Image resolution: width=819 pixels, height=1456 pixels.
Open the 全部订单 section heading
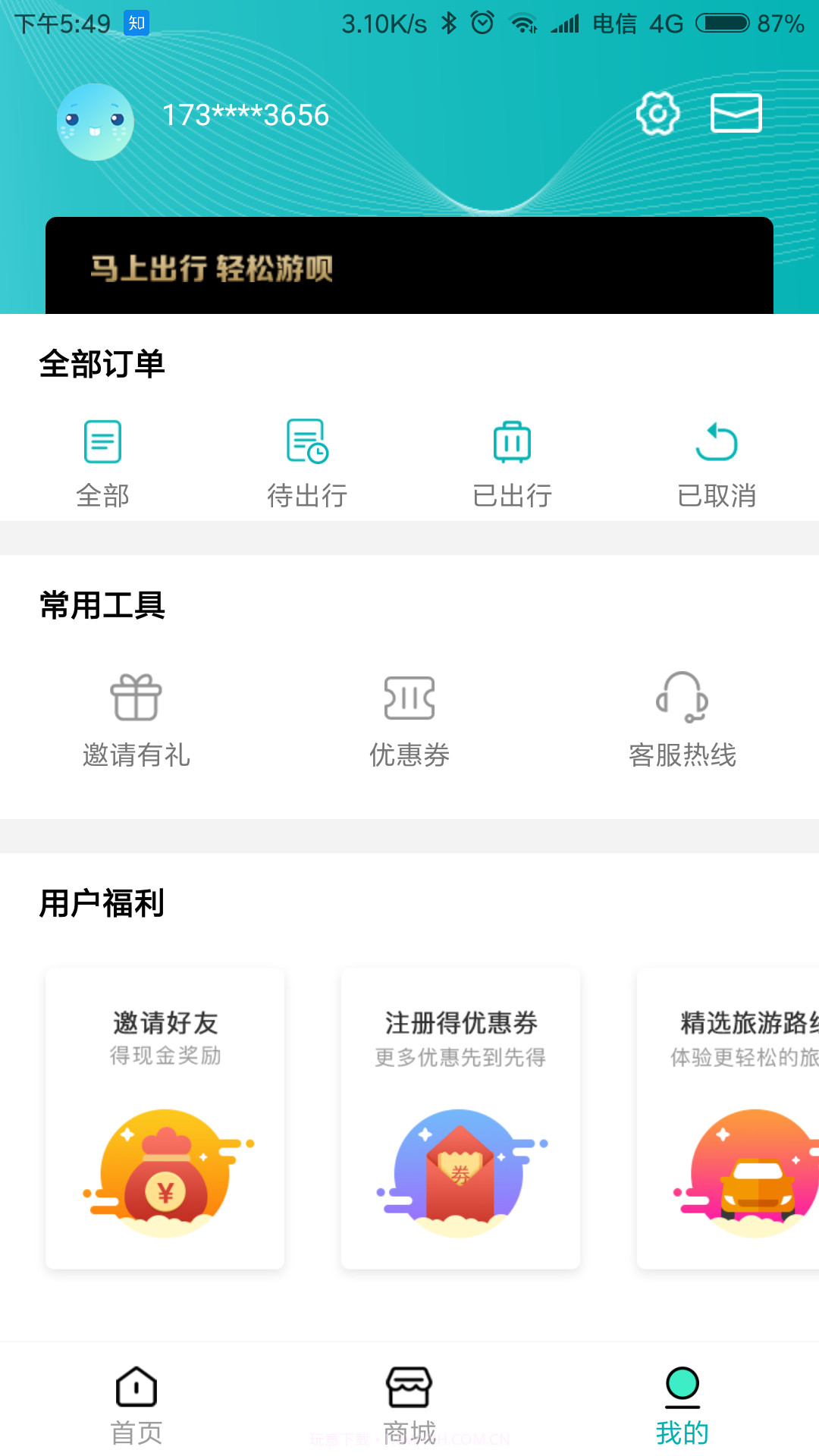pyautogui.click(x=102, y=364)
